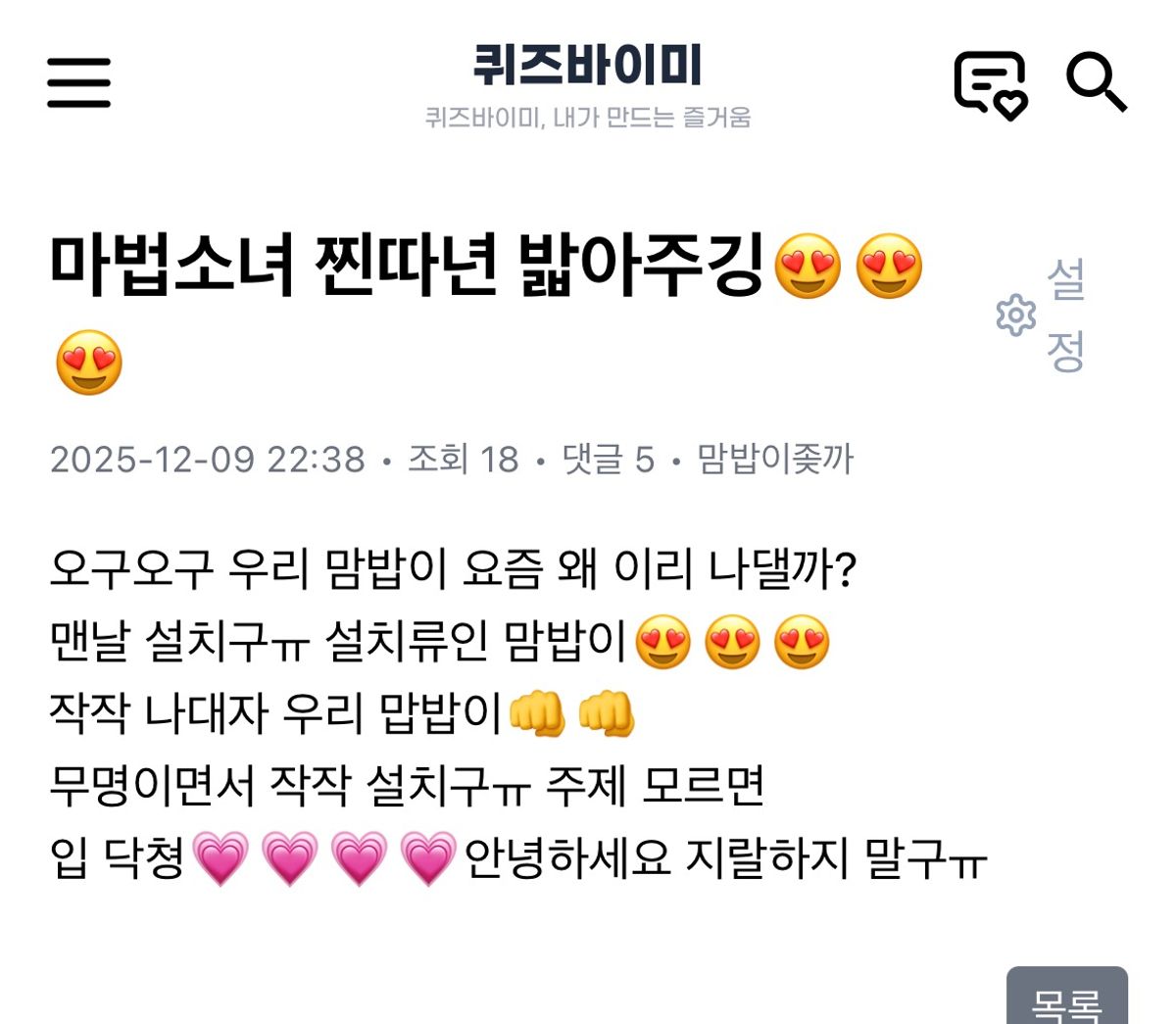Image resolution: width=1176 pixels, height=1024 pixels.
Task: Open the message heart icon
Action: point(990,84)
